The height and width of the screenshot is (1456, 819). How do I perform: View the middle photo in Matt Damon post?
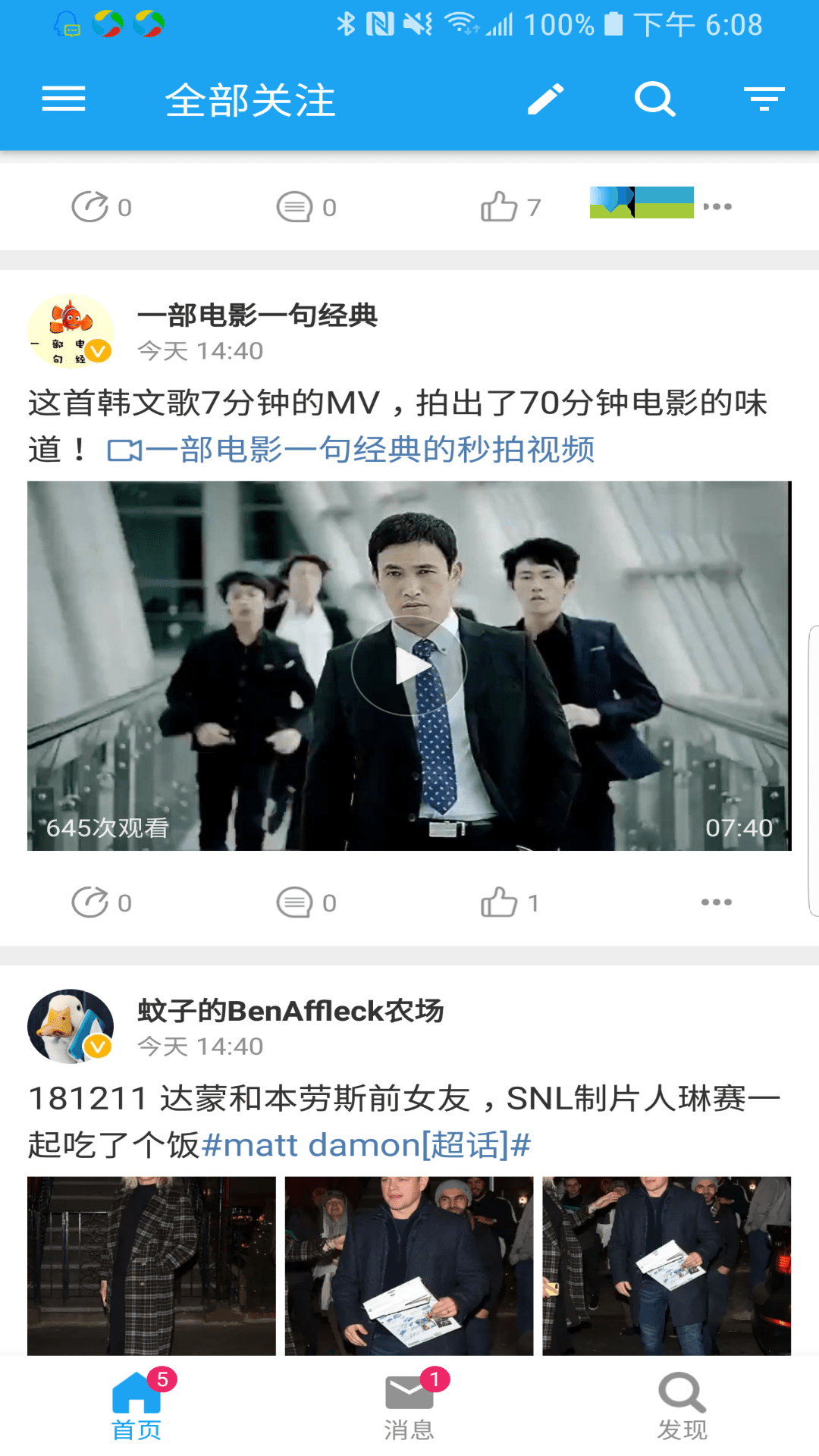[409, 1266]
